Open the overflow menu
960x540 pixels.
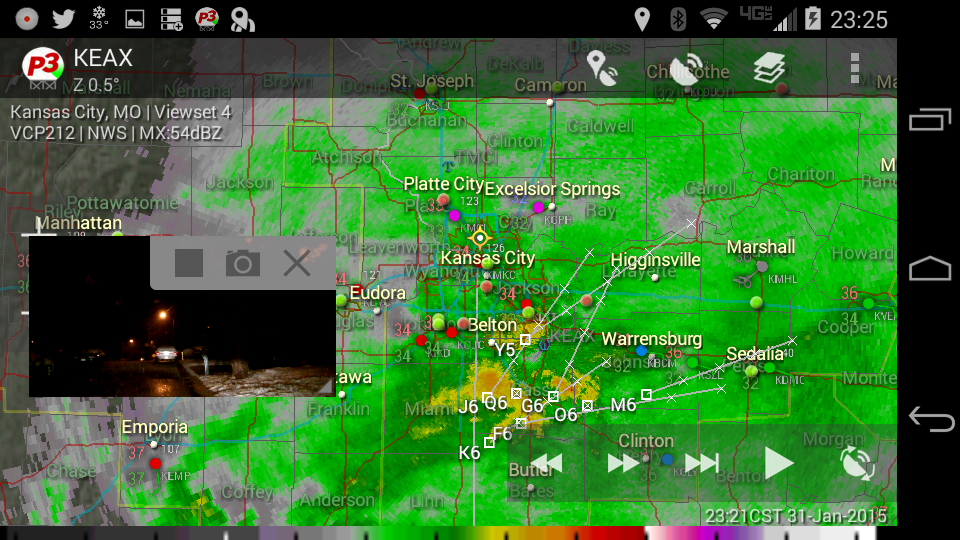click(854, 68)
